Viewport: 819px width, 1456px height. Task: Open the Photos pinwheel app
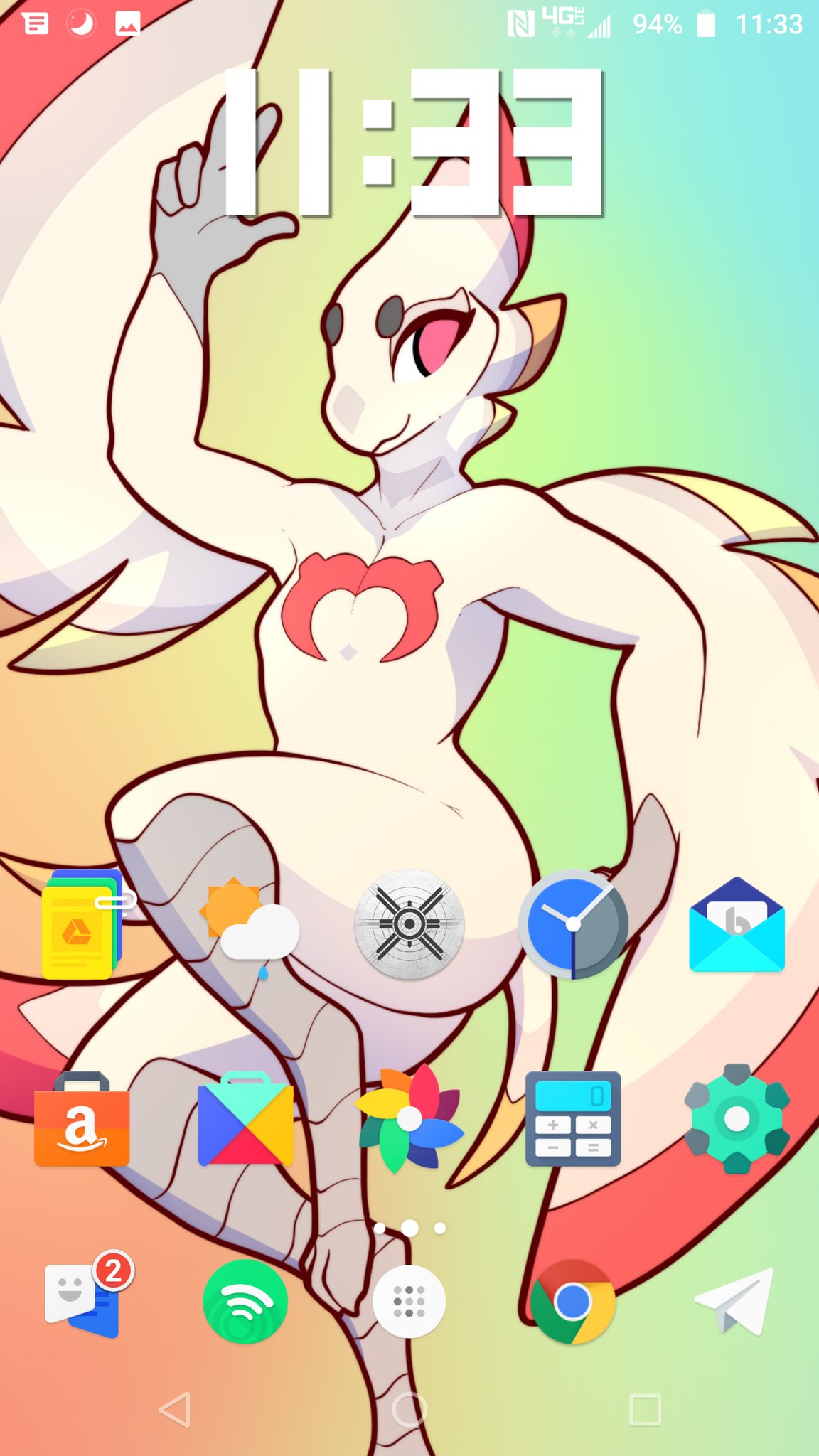(409, 1119)
